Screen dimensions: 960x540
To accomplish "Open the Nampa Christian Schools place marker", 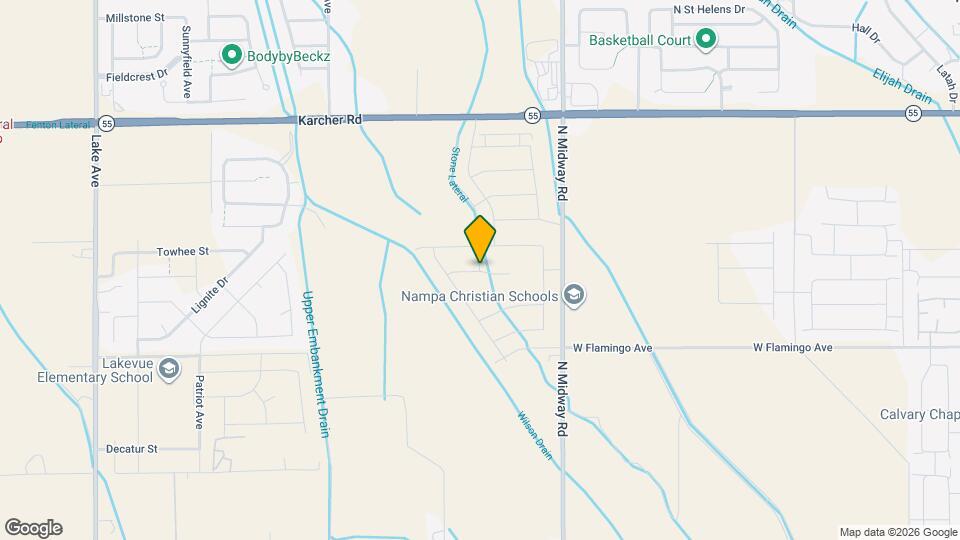I will click(574, 295).
